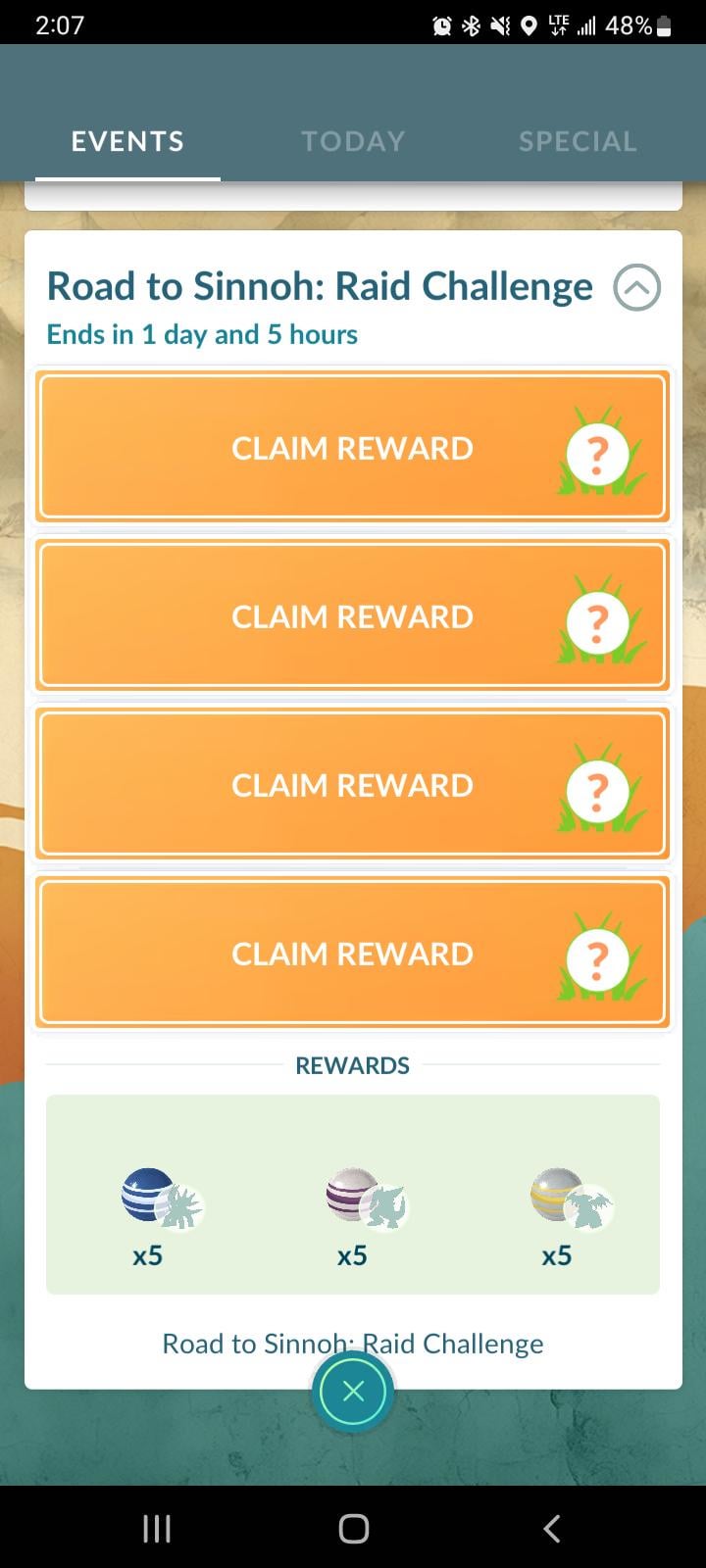Select the Events tab
This screenshot has height=1568, width=706.
point(127,141)
